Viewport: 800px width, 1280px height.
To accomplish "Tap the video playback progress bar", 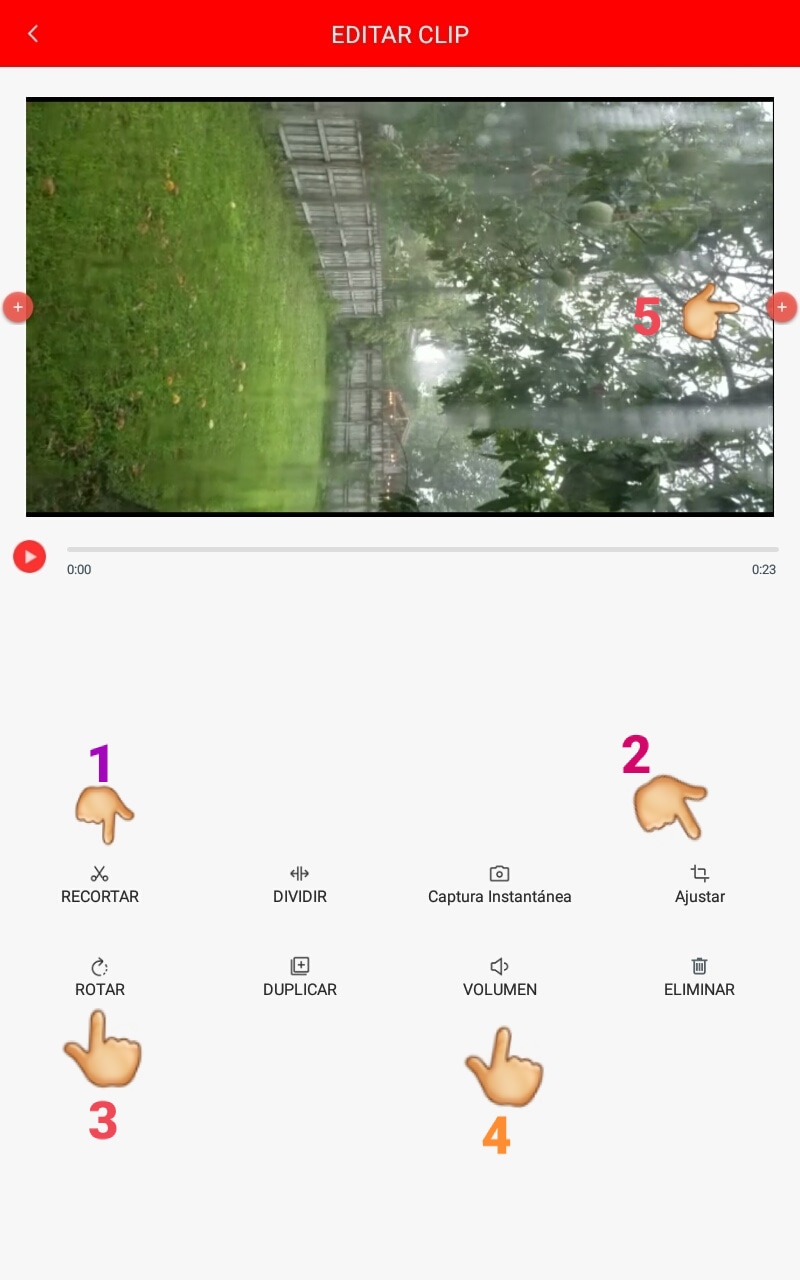I will click(422, 549).
